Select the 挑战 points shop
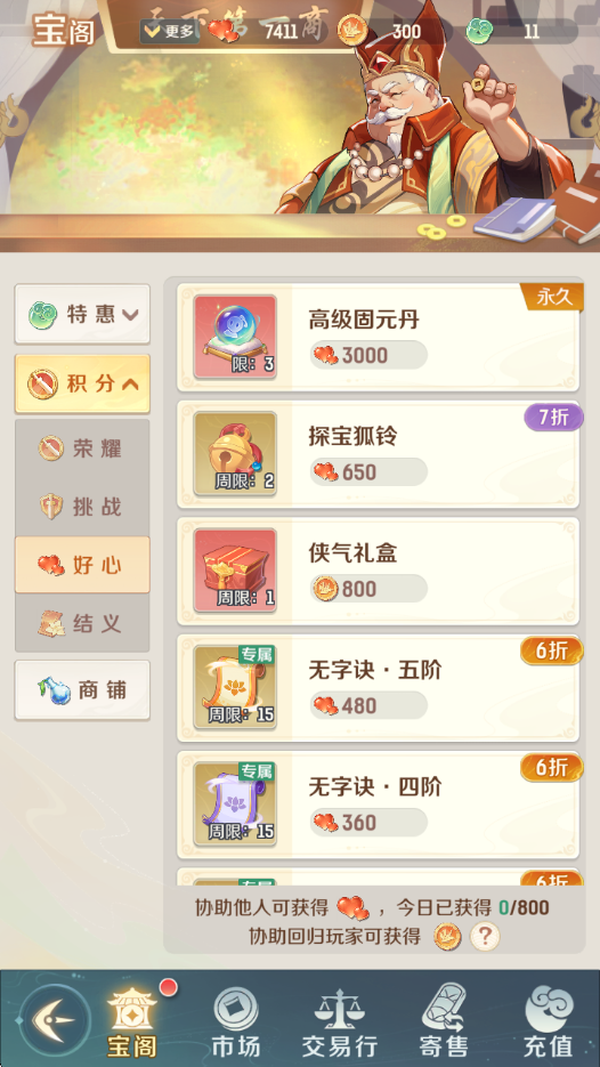Screen dimensions: 600x1067 82,506
